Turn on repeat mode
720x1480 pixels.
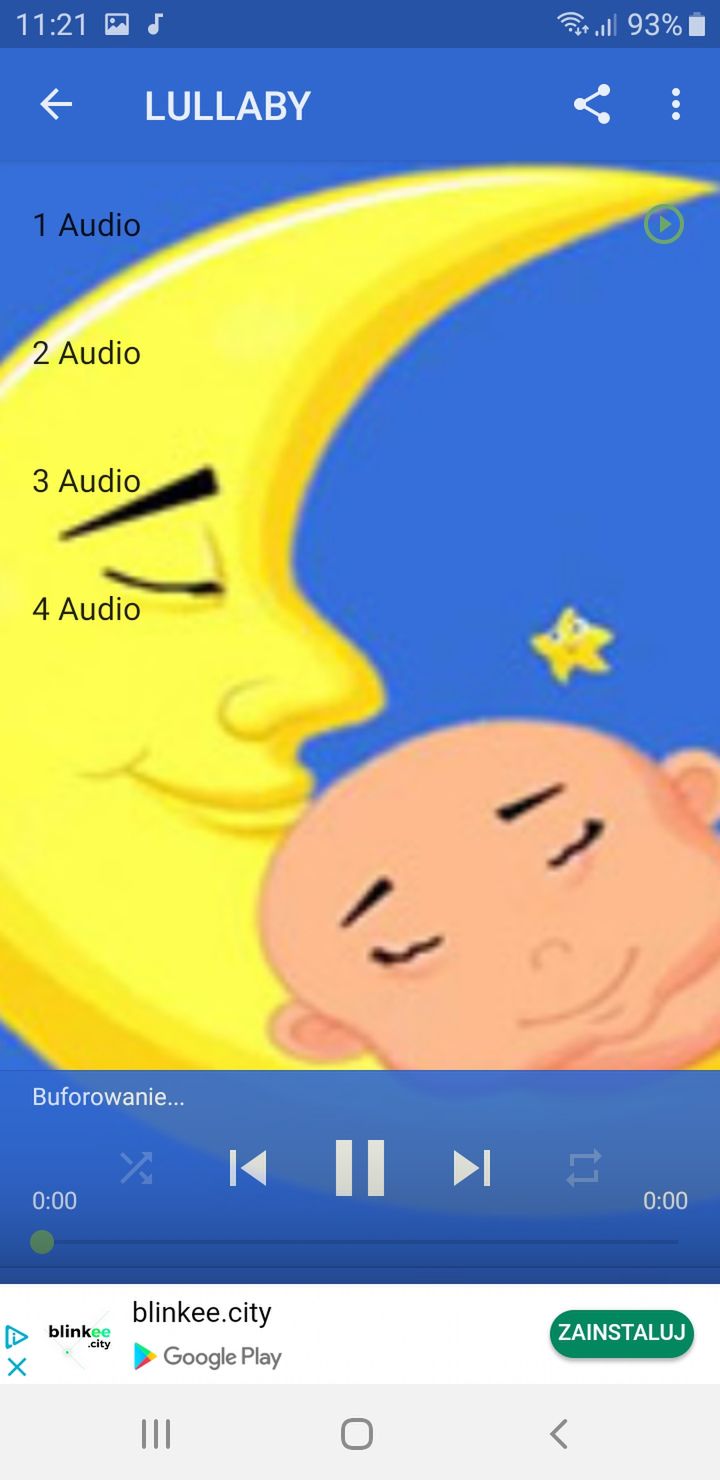584,1168
